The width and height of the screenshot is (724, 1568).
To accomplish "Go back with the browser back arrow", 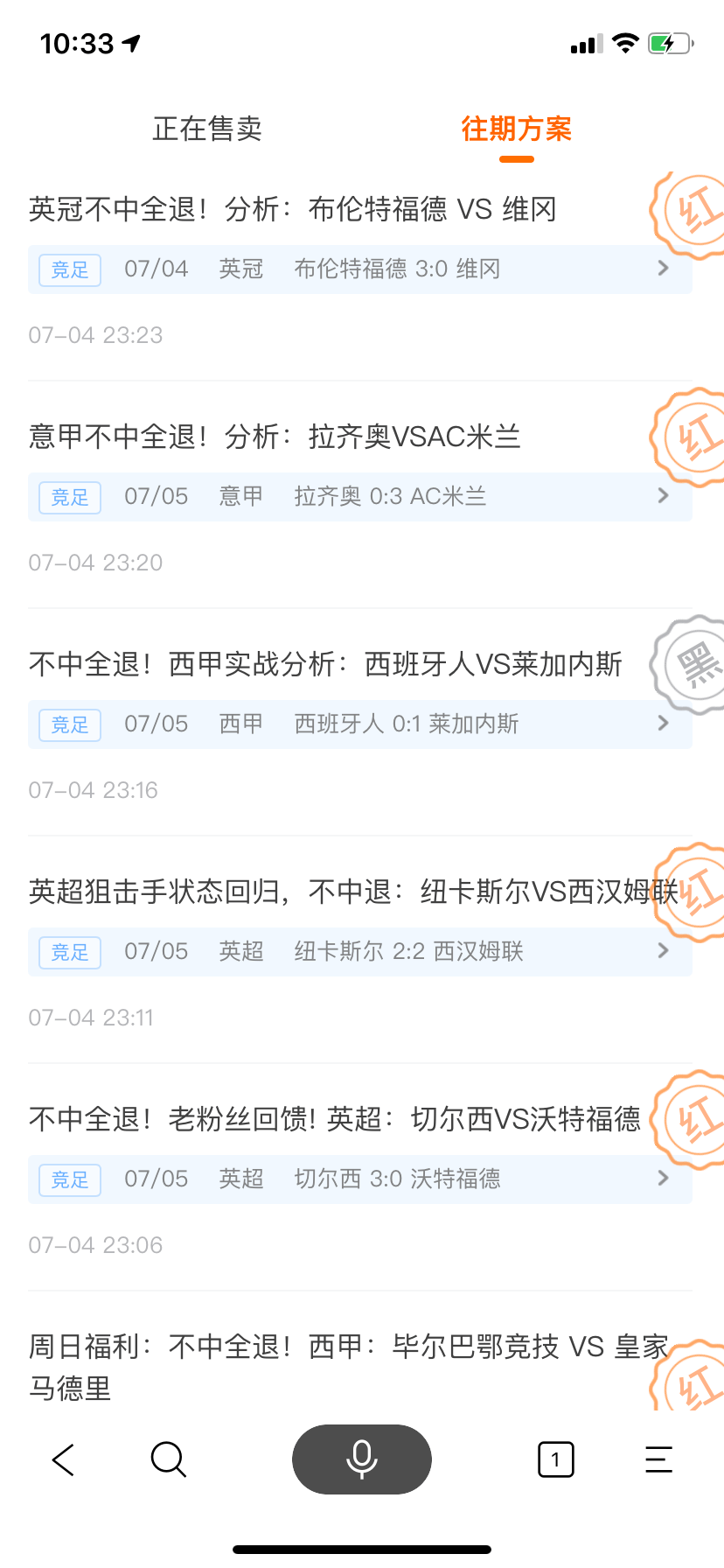I will coord(63,1459).
